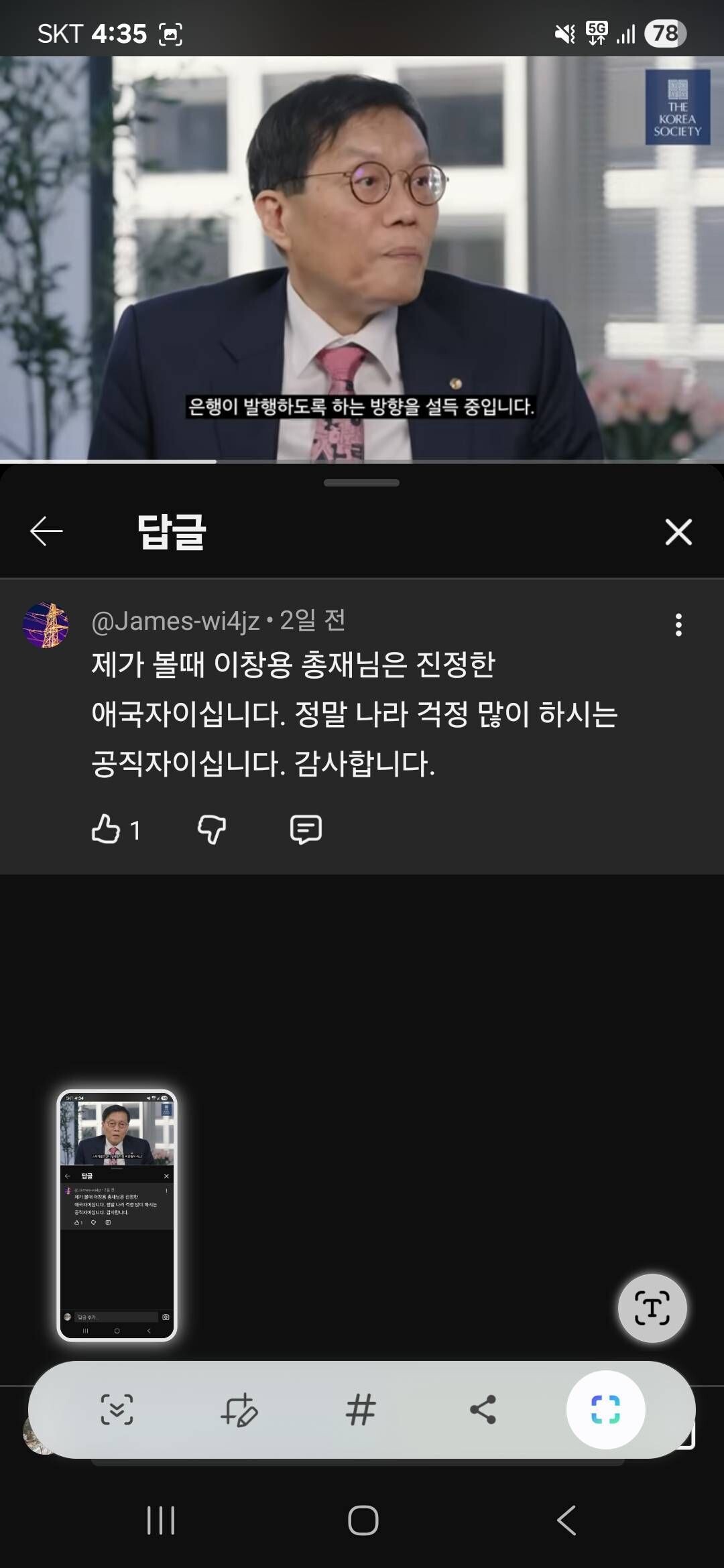Tap the glowing blue smart capture icon
Viewport: 724px width, 1568px height.
605,1409
